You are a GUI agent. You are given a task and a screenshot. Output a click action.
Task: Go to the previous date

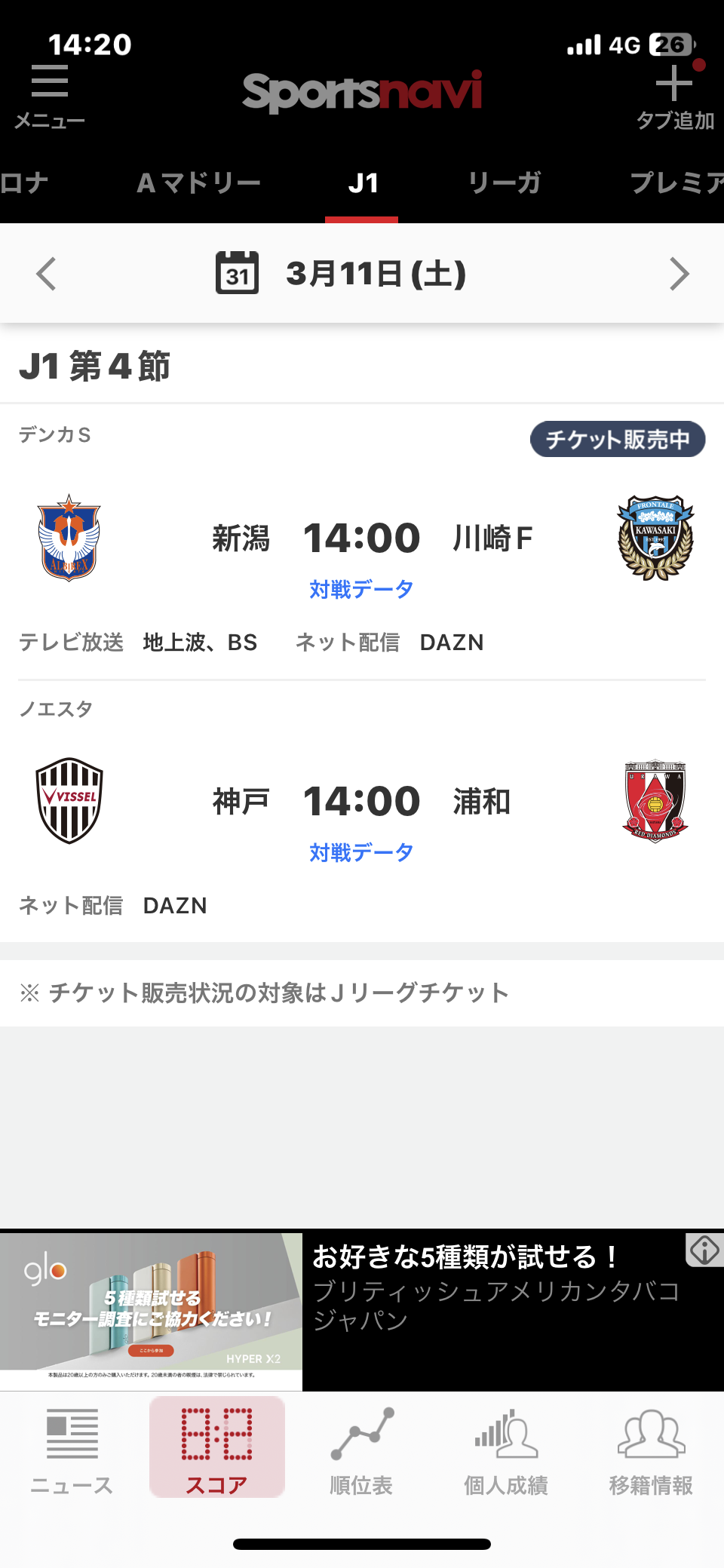[47, 274]
